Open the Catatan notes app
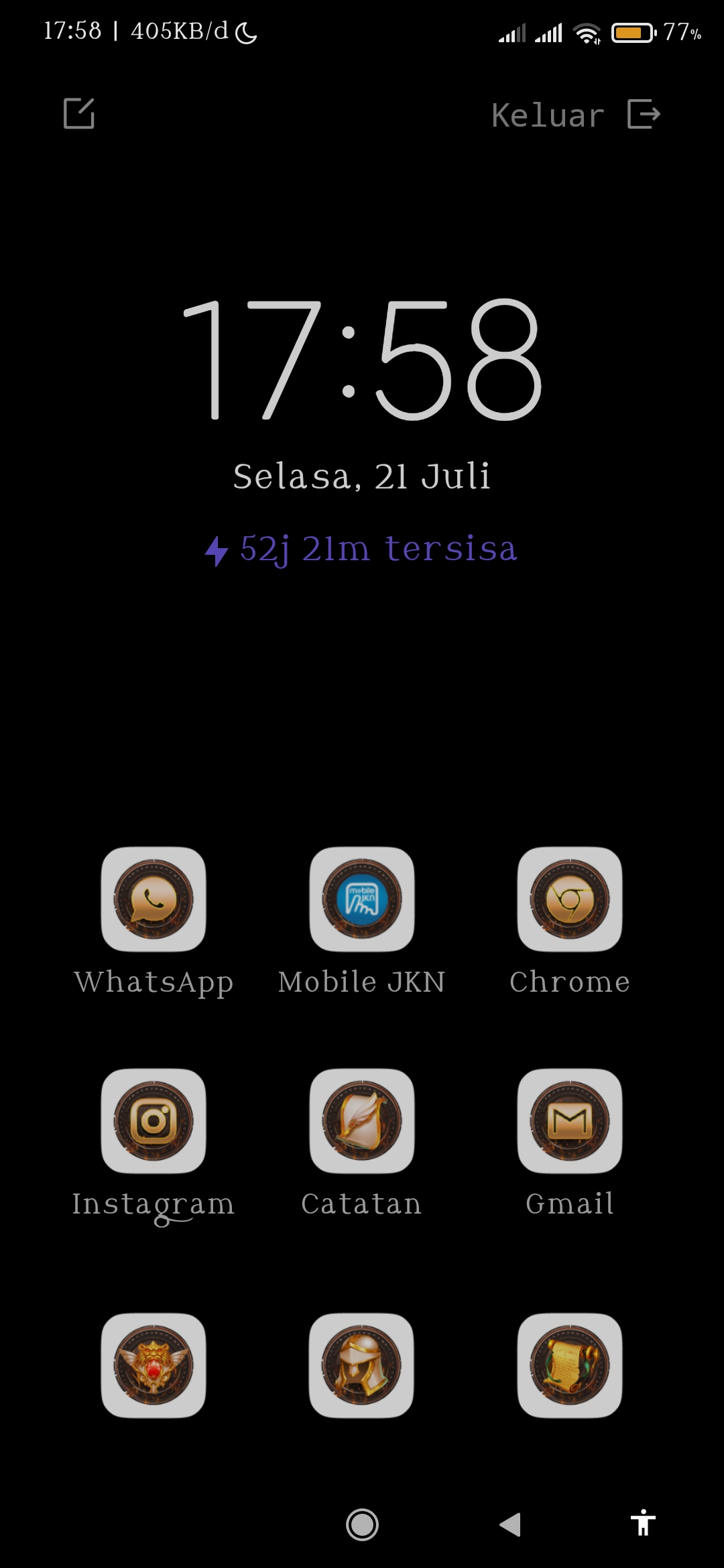This screenshot has width=724, height=1568. pyautogui.click(x=362, y=1121)
